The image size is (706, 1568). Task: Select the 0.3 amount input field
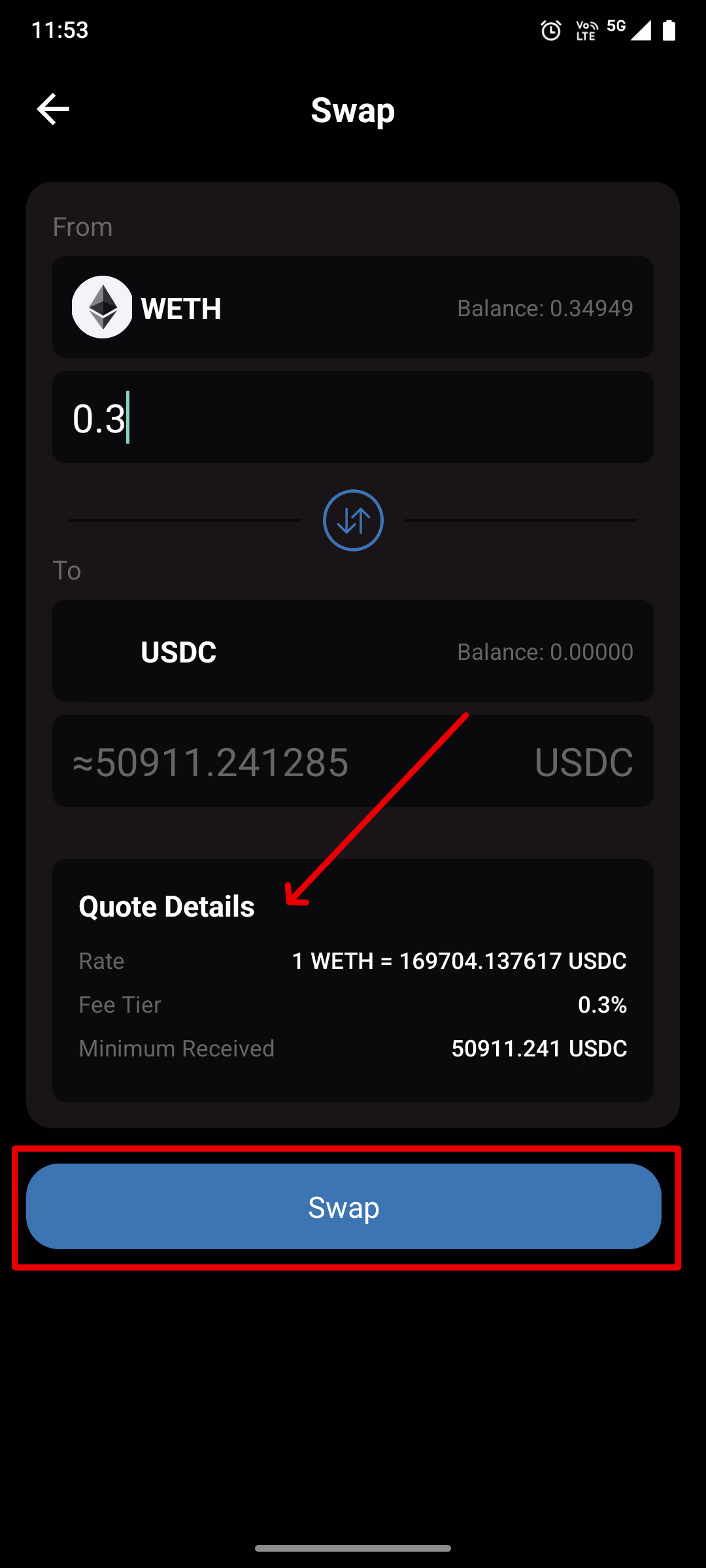[353, 417]
